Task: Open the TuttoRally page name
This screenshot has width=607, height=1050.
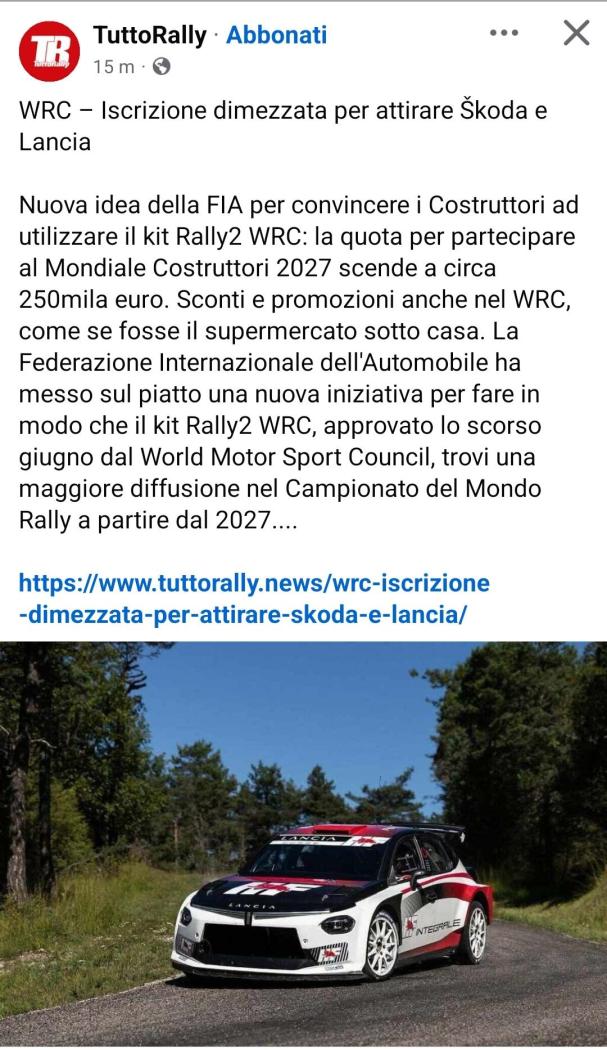Action: tap(150, 35)
